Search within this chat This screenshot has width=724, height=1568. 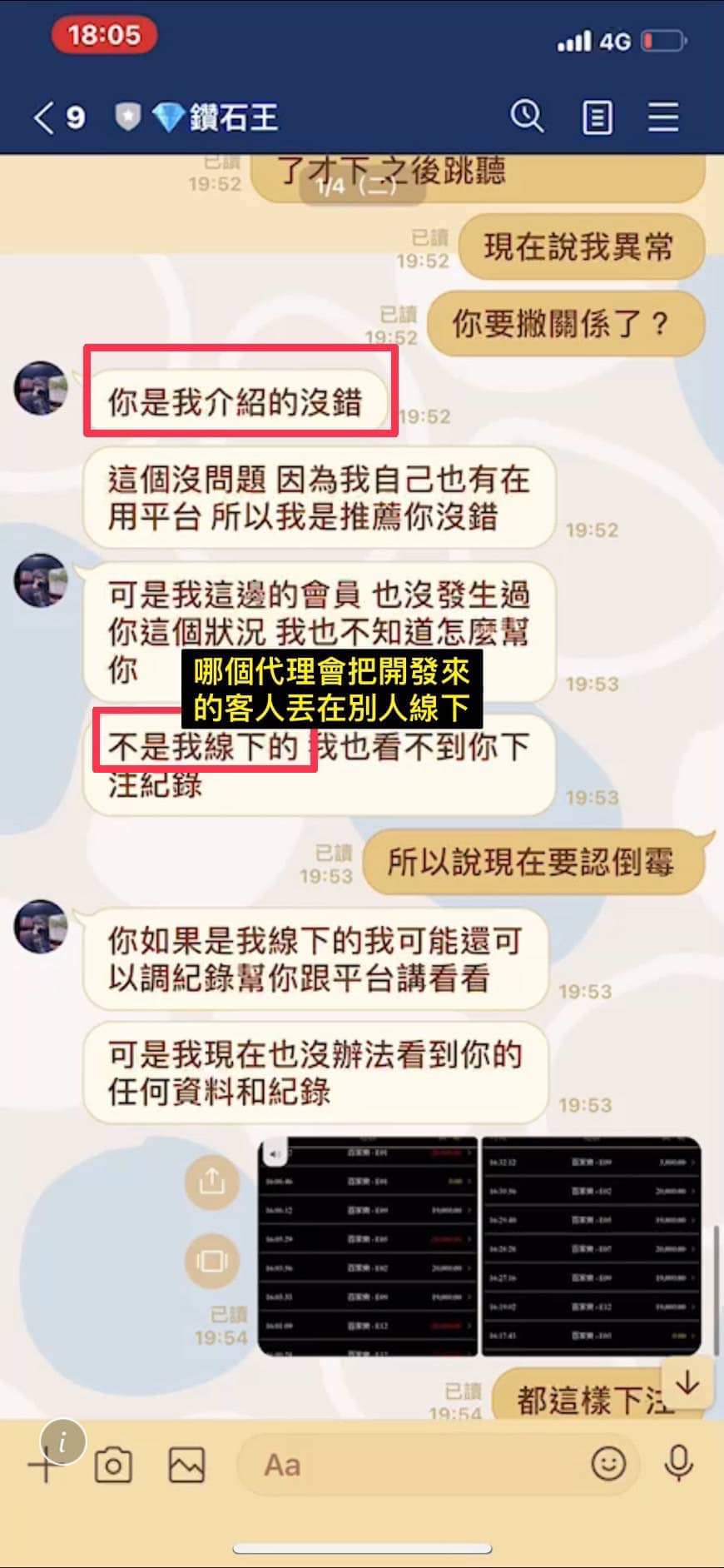[526, 117]
